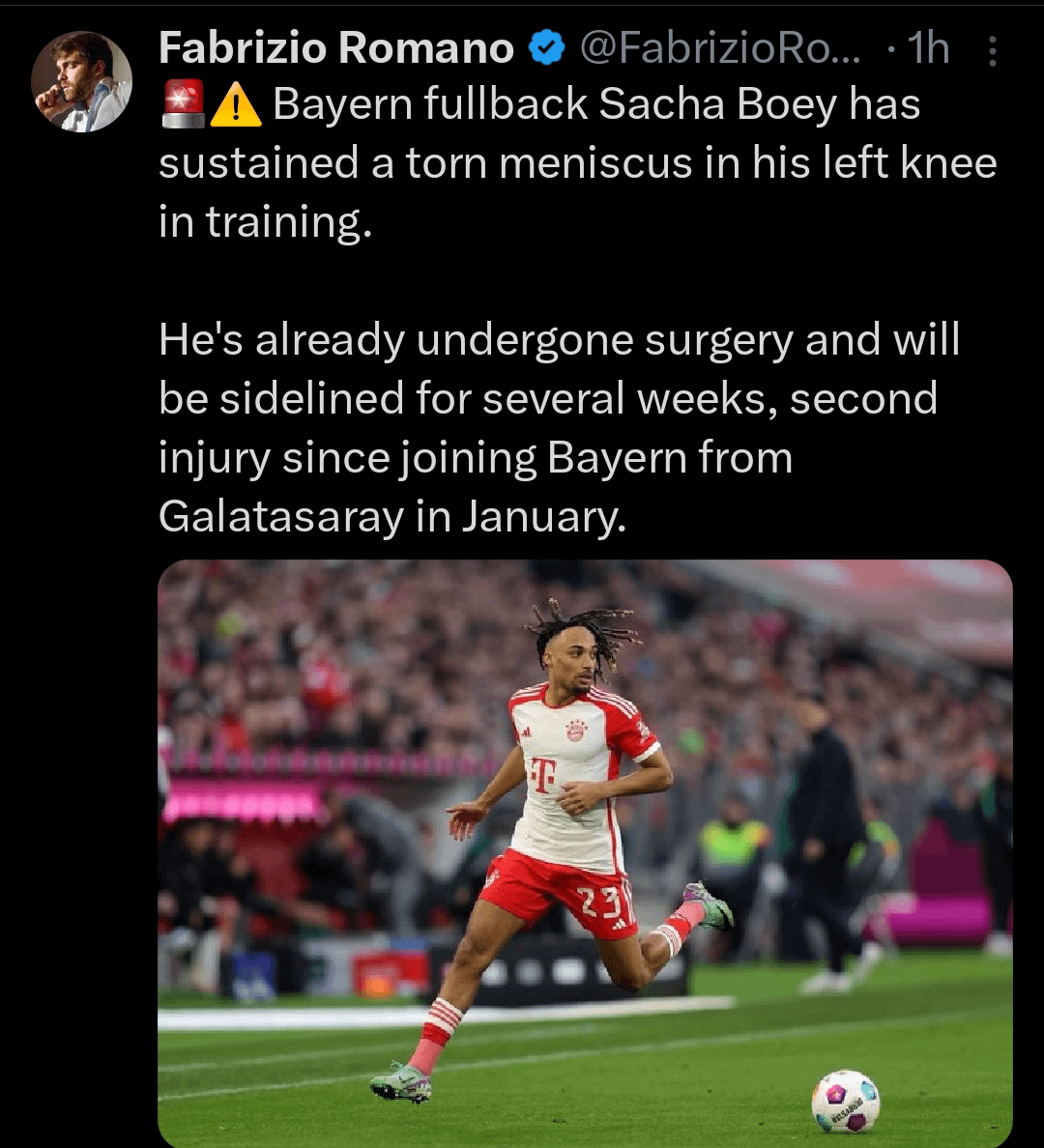View the Sacha Boey photo full screen
1044x1148 pixels.
coord(585,850)
